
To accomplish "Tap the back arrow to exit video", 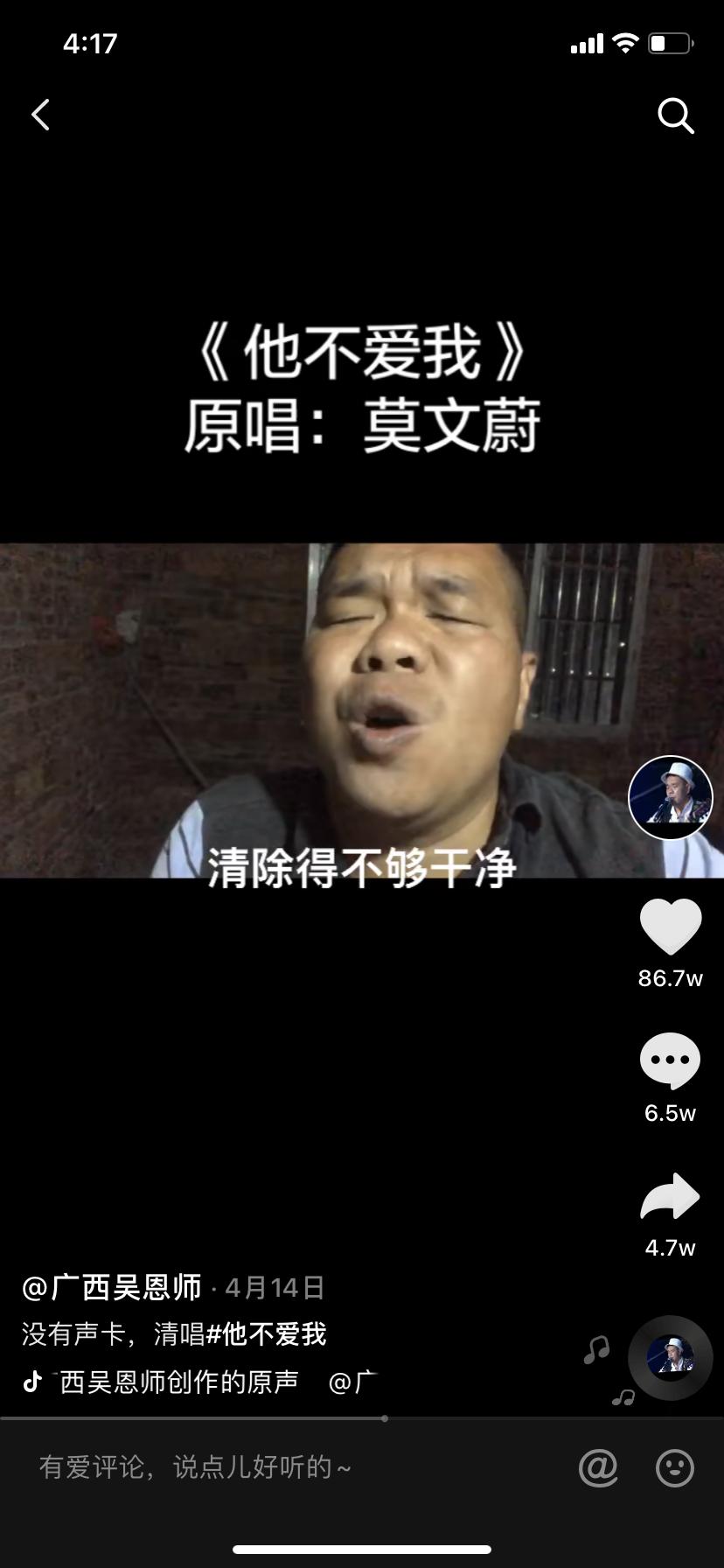I will click(39, 115).
